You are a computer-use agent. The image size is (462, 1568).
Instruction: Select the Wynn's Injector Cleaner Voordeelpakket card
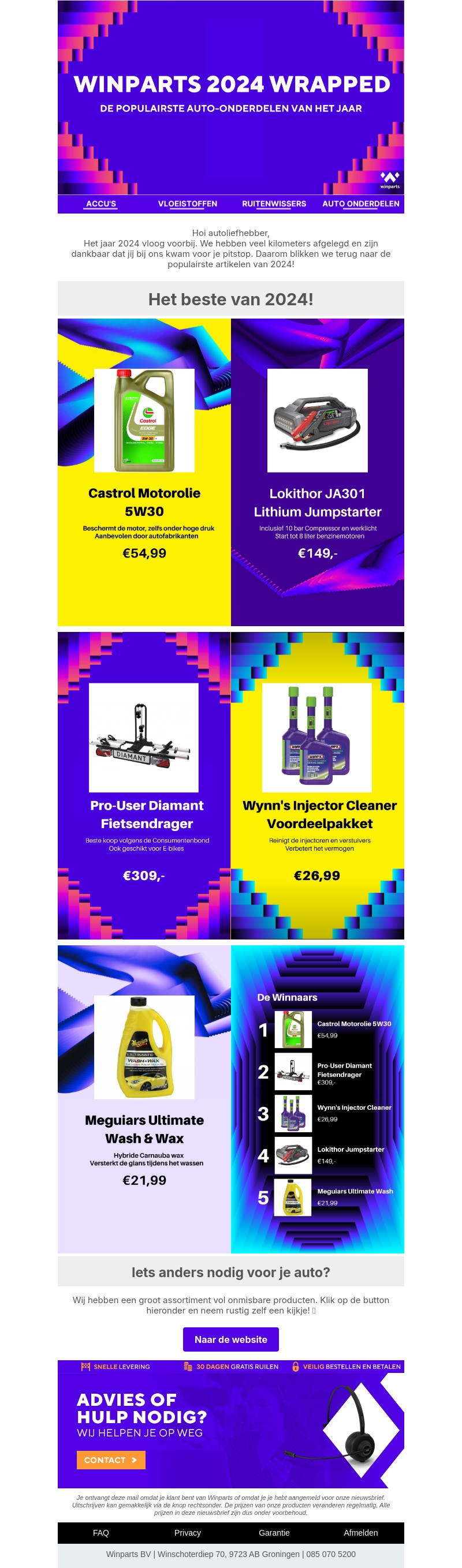318,785
